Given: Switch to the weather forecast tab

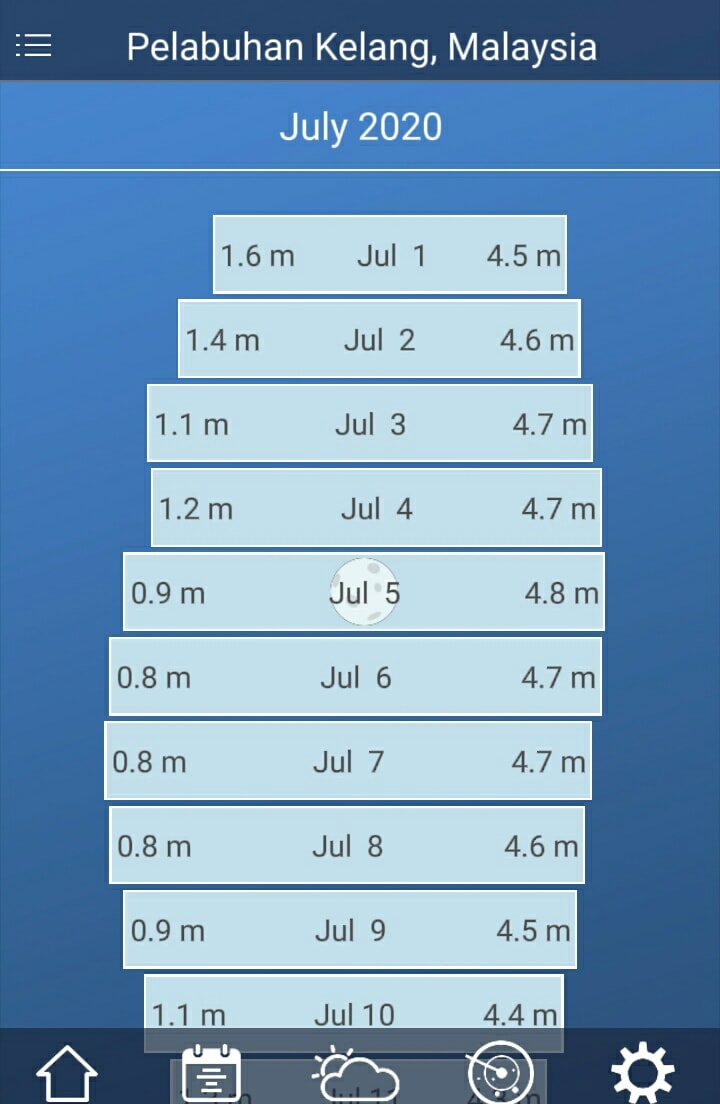Looking at the screenshot, I should pyautogui.click(x=355, y=1074).
